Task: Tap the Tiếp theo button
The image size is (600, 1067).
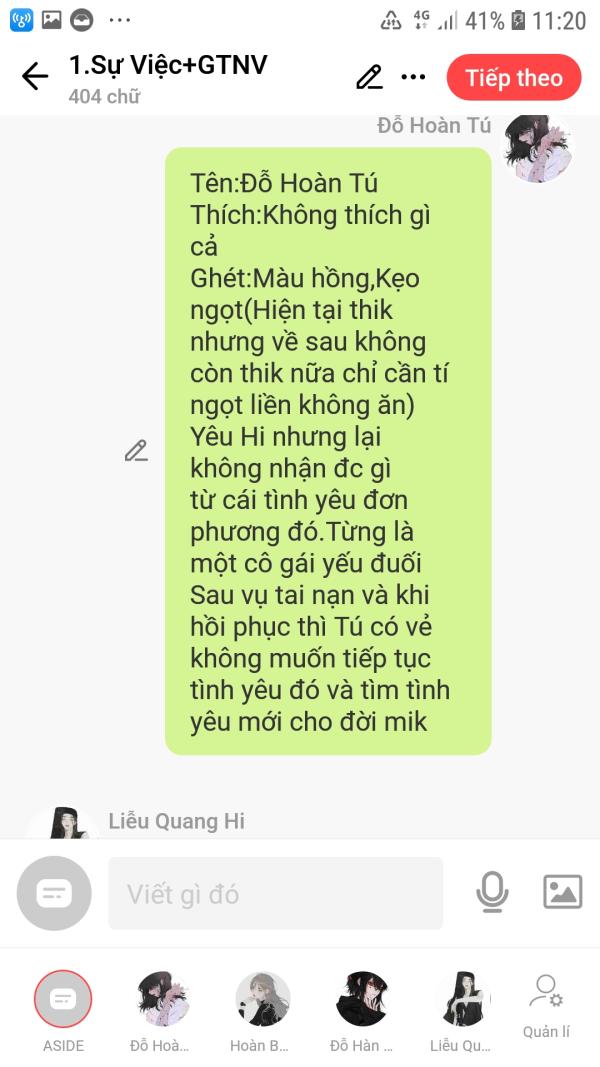Action: point(514,78)
